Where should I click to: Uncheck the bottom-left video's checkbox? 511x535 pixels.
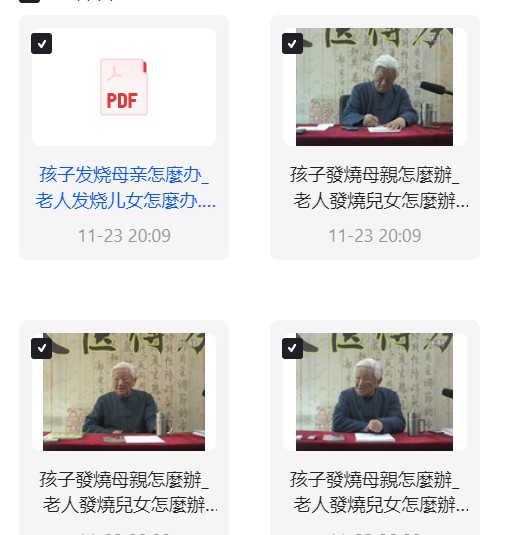[x=41, y=348]
